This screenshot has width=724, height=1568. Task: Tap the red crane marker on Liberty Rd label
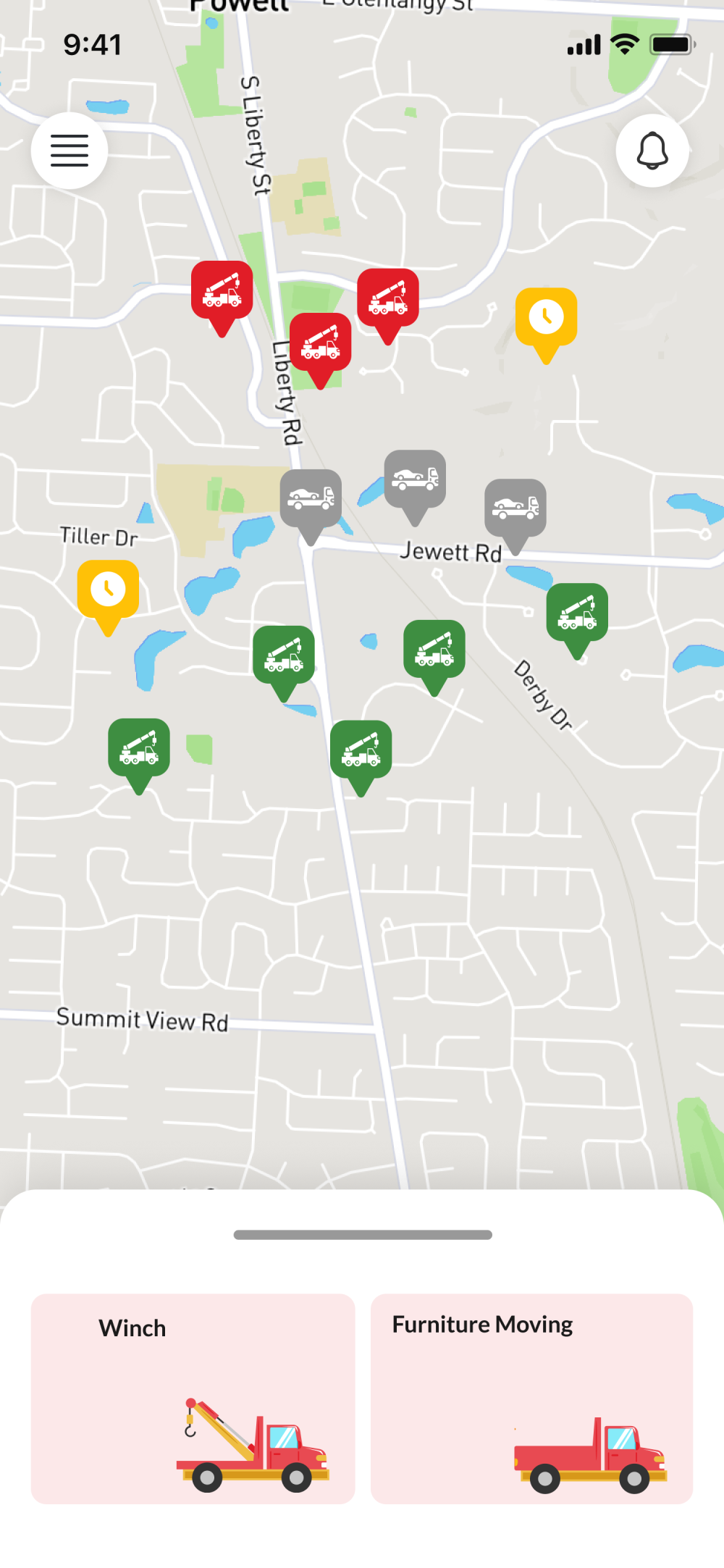click(320, 343)
